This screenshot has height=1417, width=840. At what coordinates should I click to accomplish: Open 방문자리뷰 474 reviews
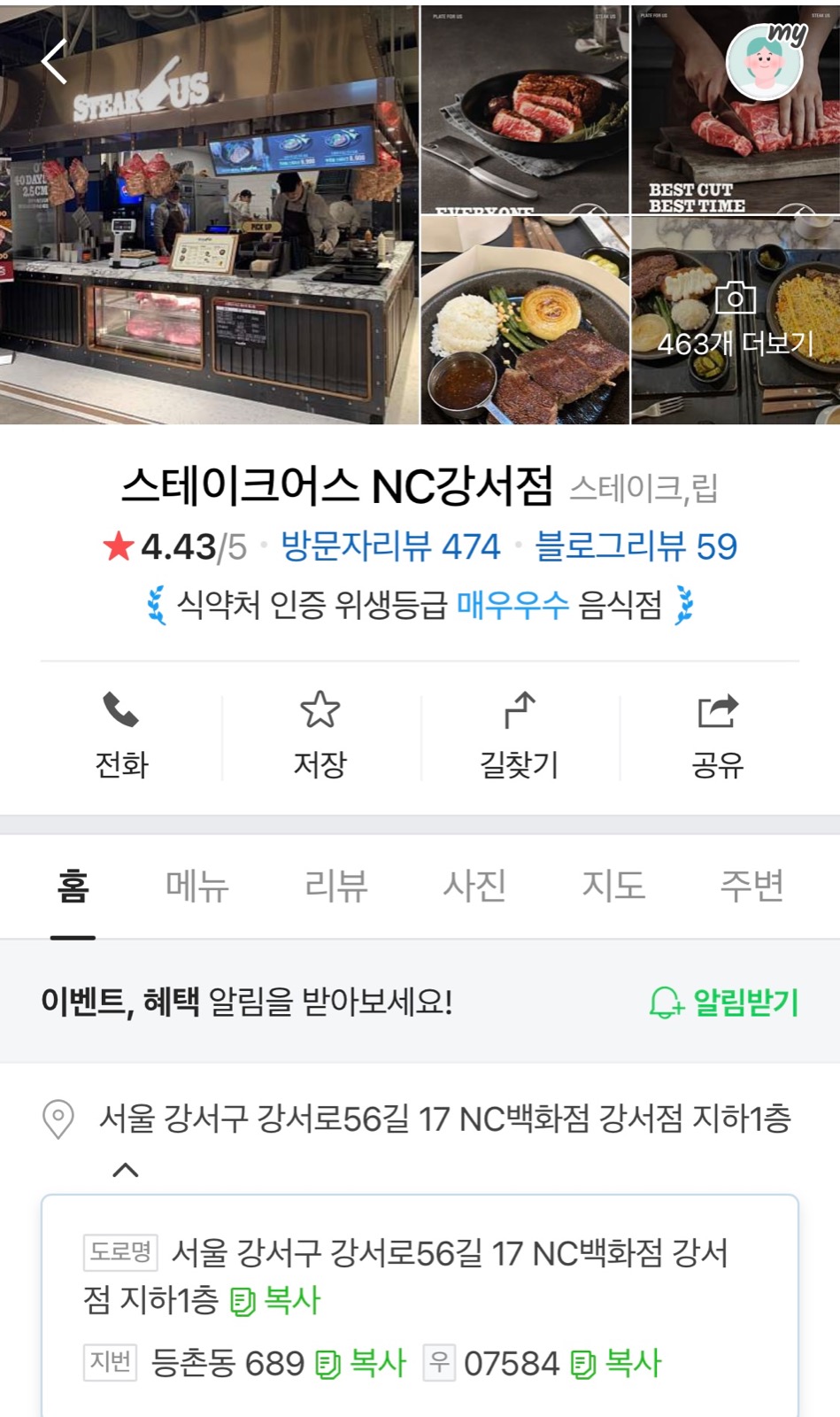tap(390, 546)
